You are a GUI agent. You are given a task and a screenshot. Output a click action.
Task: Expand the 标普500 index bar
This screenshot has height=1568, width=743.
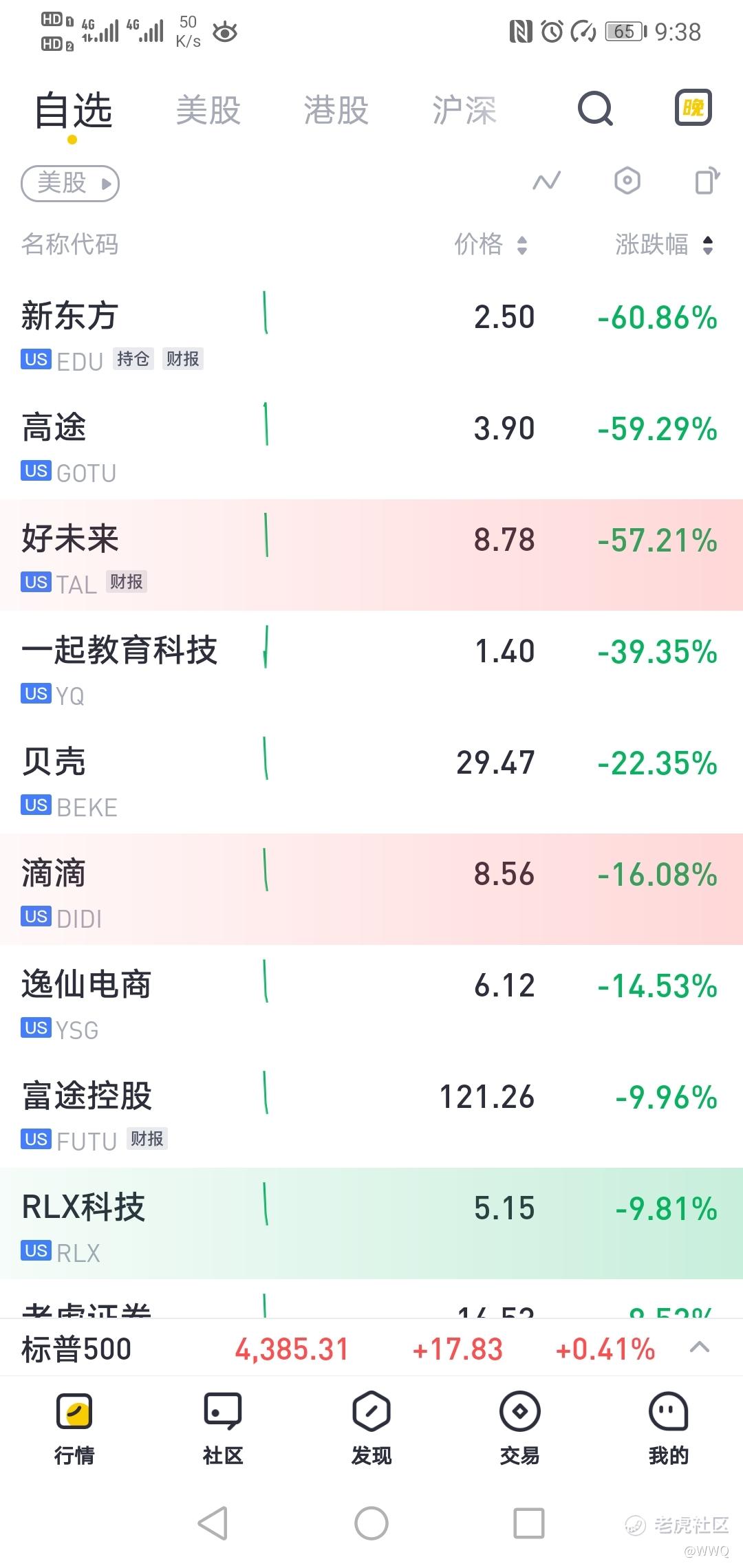pyautogui.click(x=699, y=1347)
